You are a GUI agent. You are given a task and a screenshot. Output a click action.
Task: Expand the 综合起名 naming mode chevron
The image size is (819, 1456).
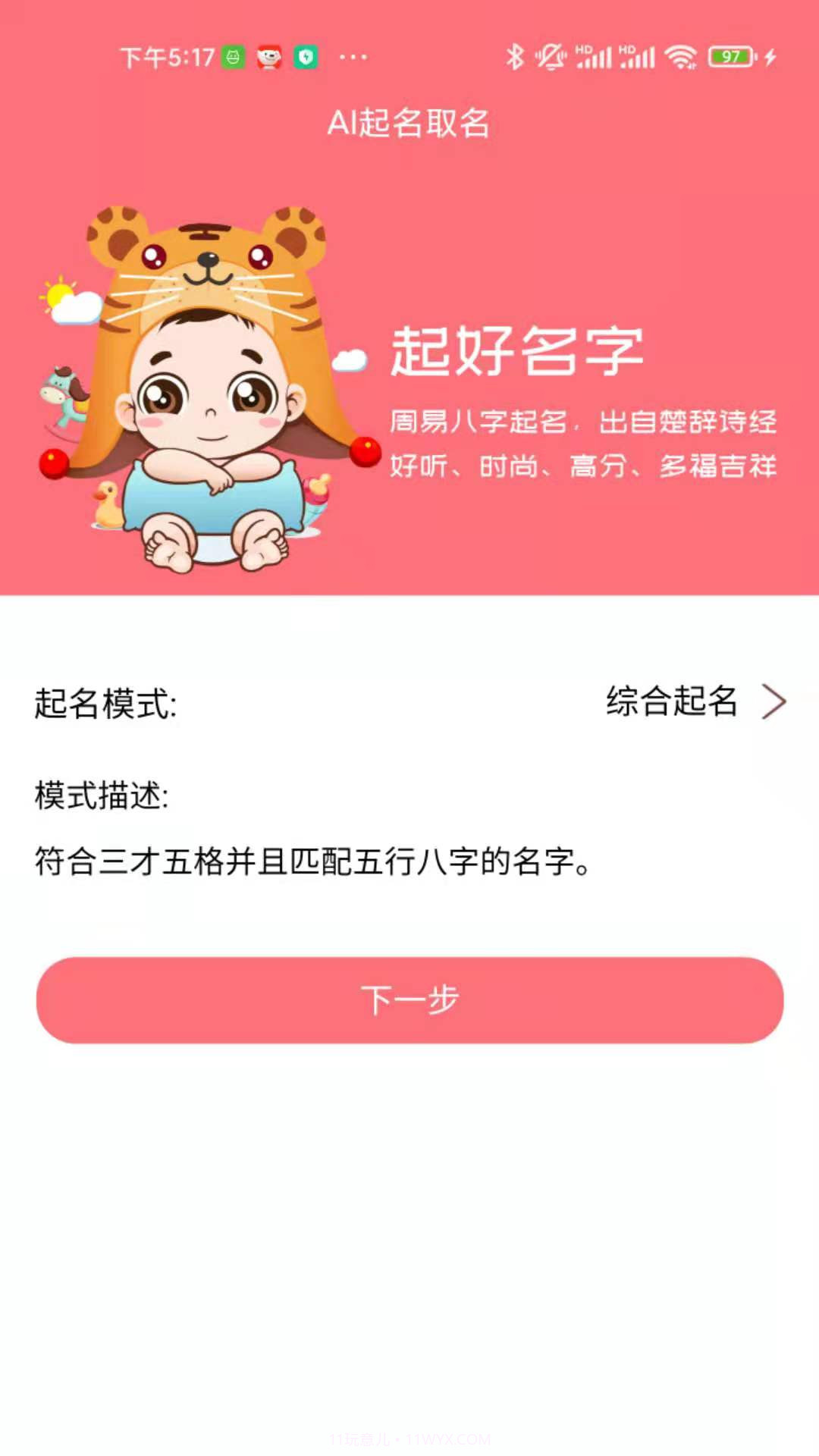[x=775, y=703]
